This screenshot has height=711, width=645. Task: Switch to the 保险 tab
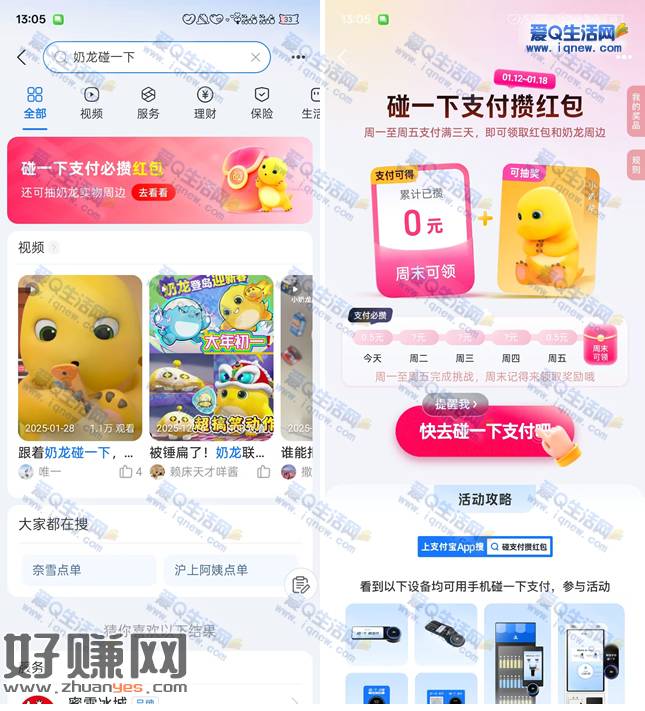click(x=261, y=102)
